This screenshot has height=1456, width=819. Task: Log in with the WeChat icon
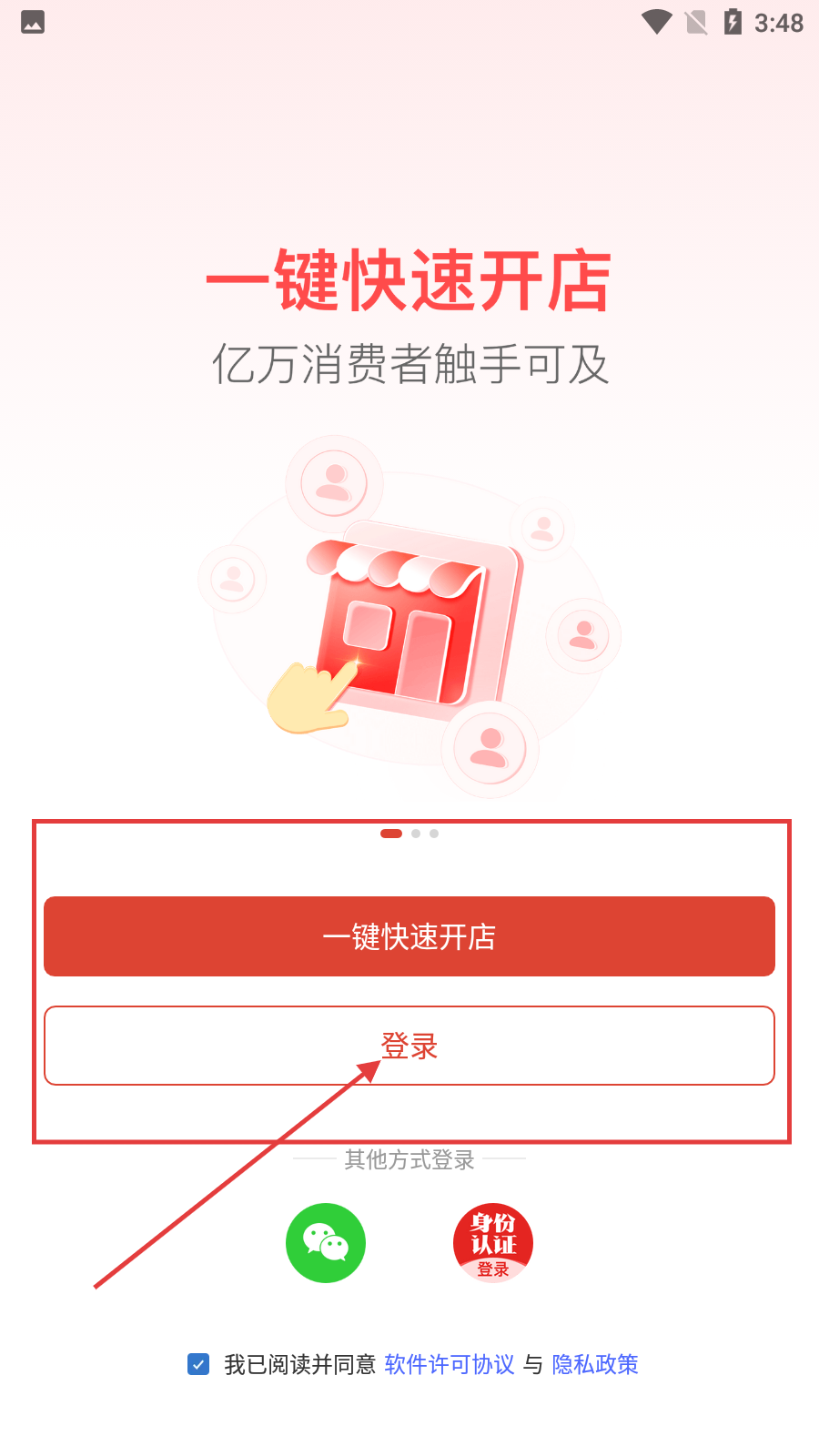click(326, 1243)
